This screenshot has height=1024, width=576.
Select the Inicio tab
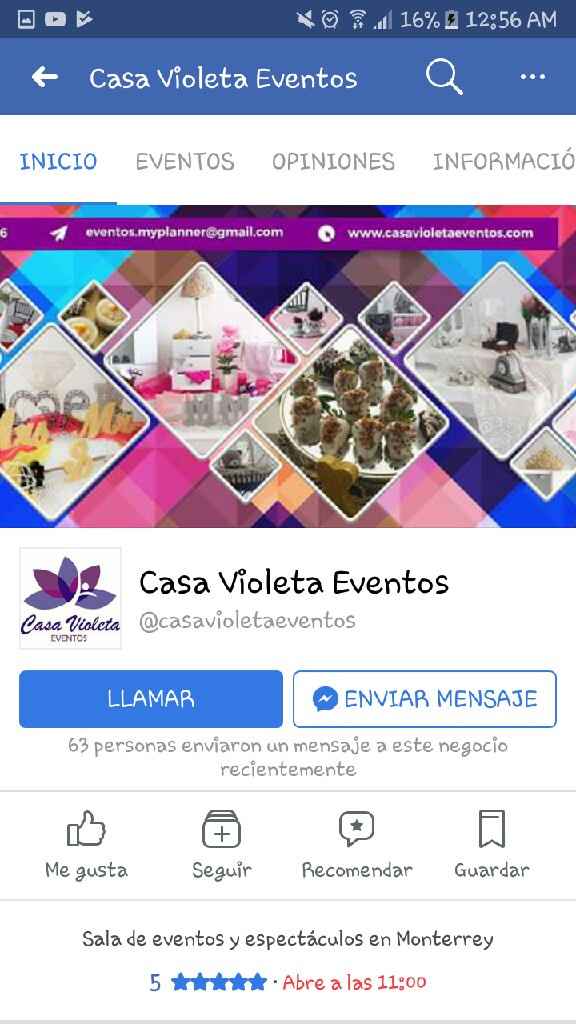pyautogui.click(x=58, y=161)
